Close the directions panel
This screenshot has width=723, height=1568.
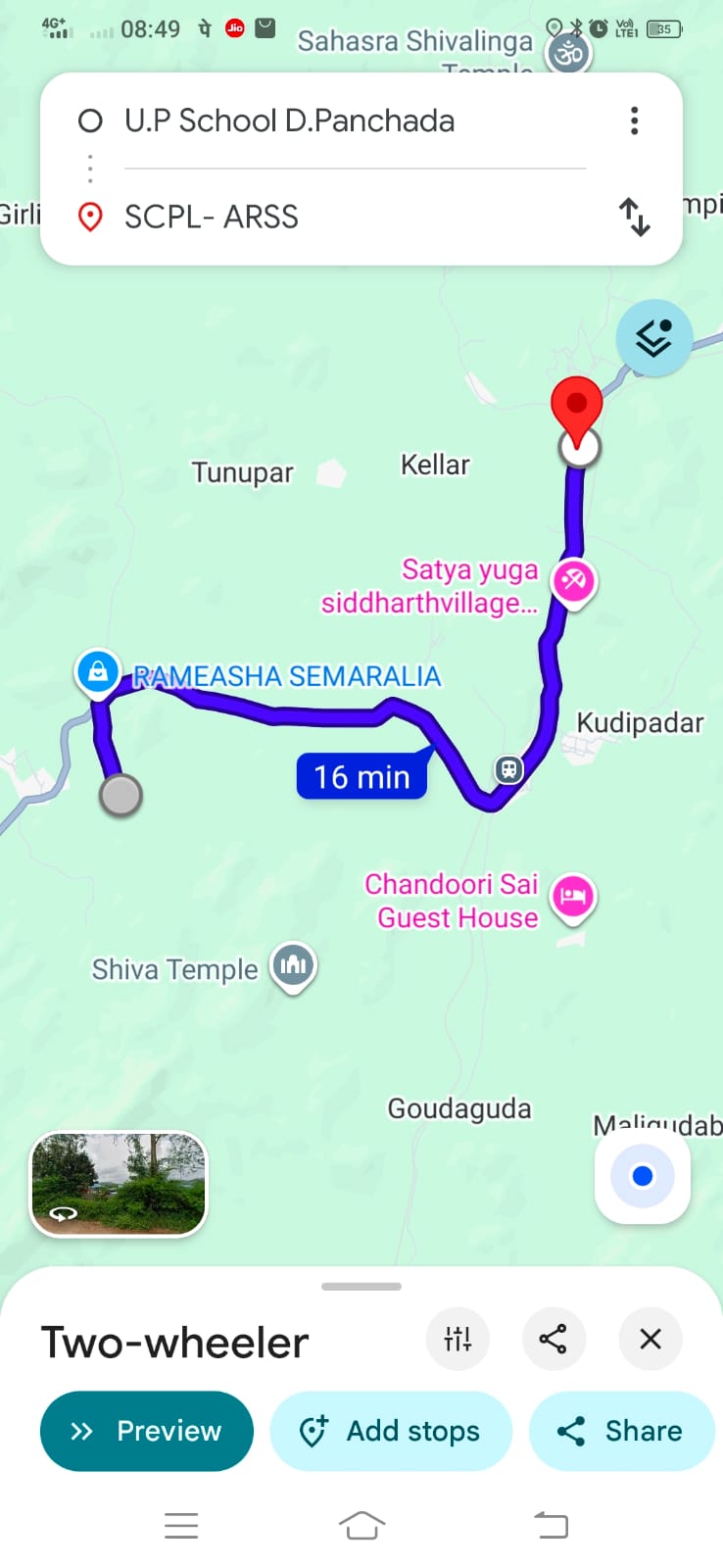point(651,1339)
